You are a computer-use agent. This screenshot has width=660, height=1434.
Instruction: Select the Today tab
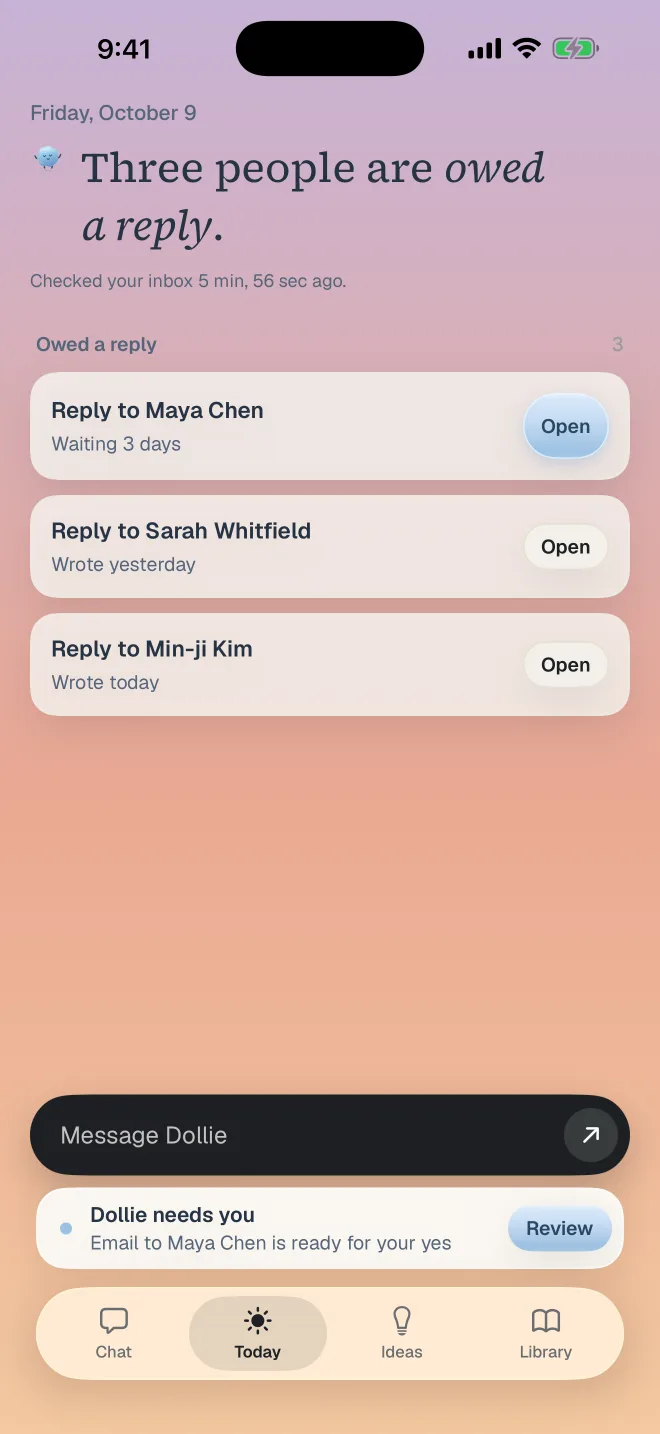[258, 1333]
